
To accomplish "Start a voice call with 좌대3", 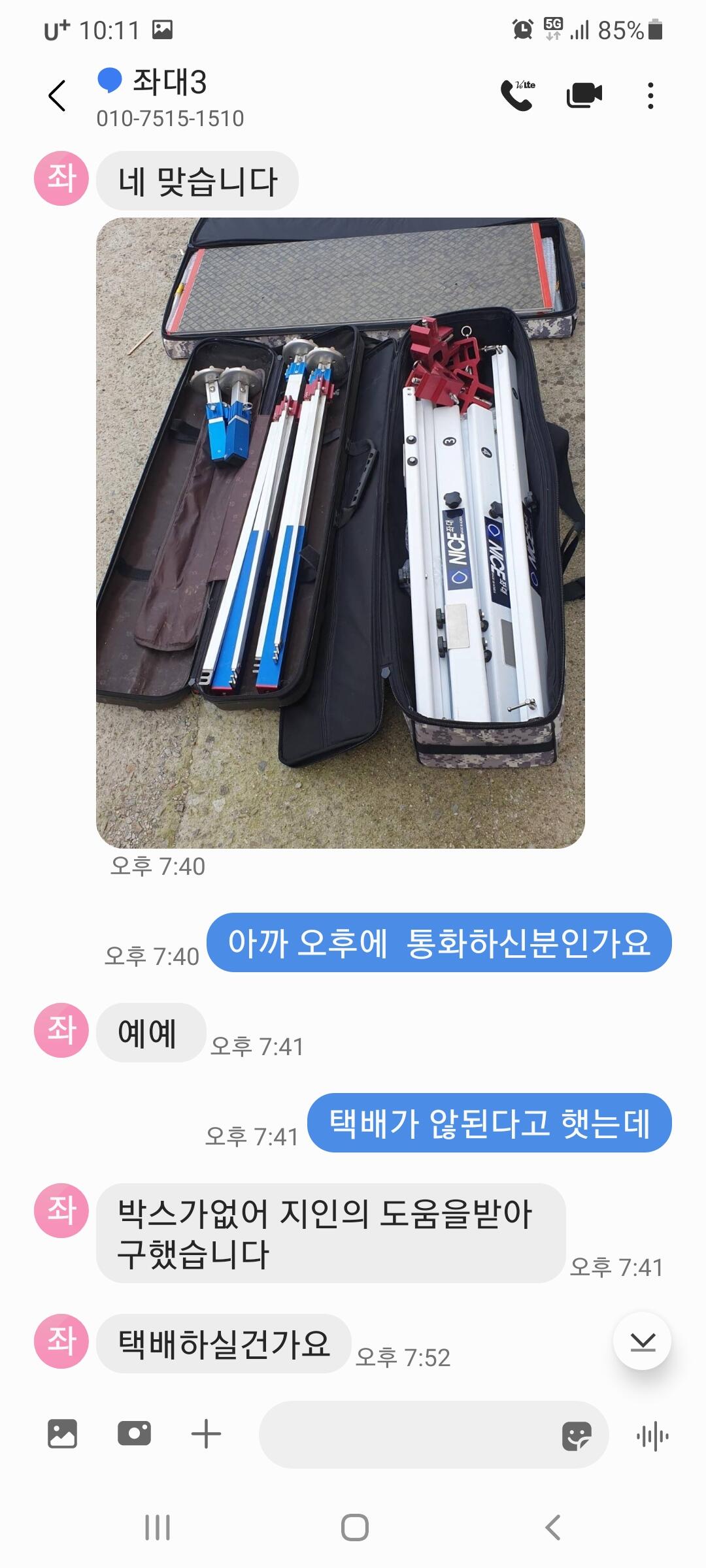I will (x=518, y=95).
